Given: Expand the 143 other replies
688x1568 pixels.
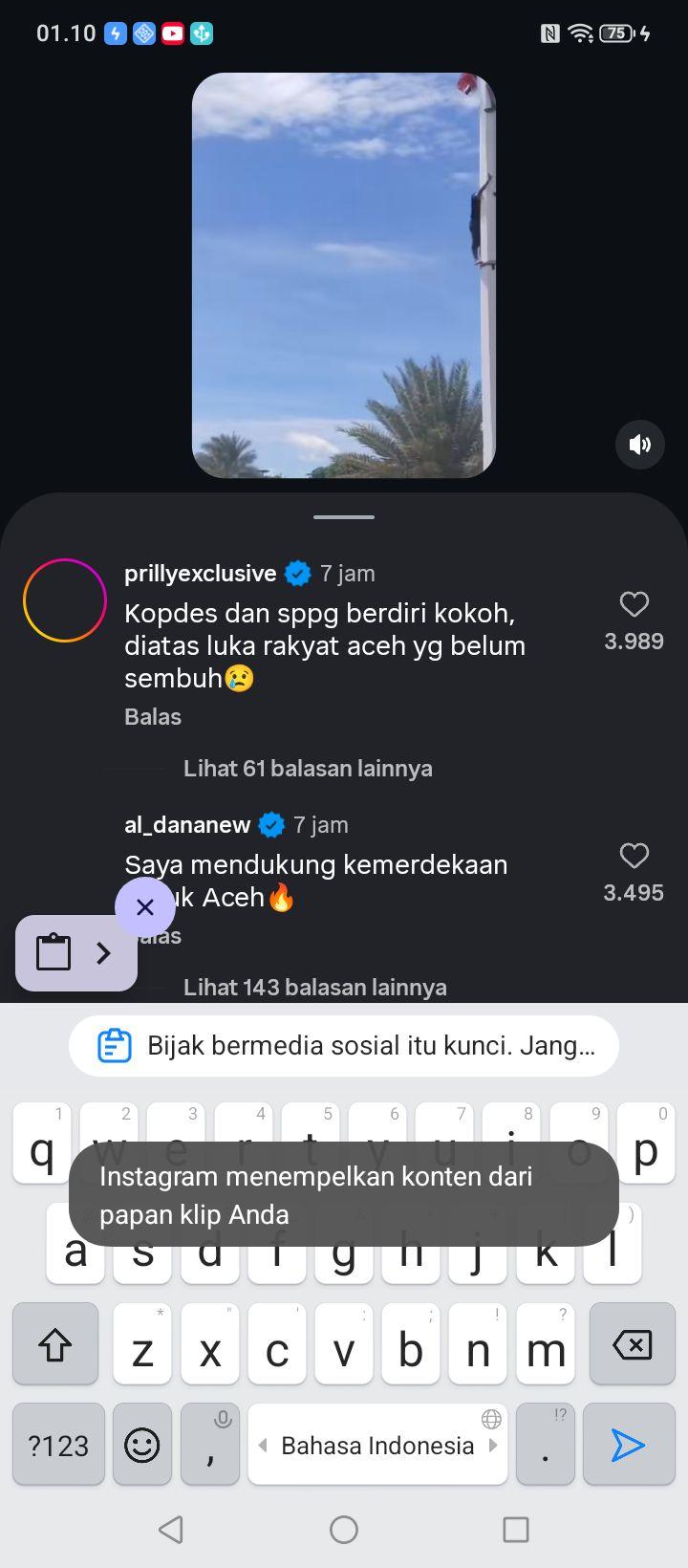Looking at the screenshot, I should click(x=315, y=987).
